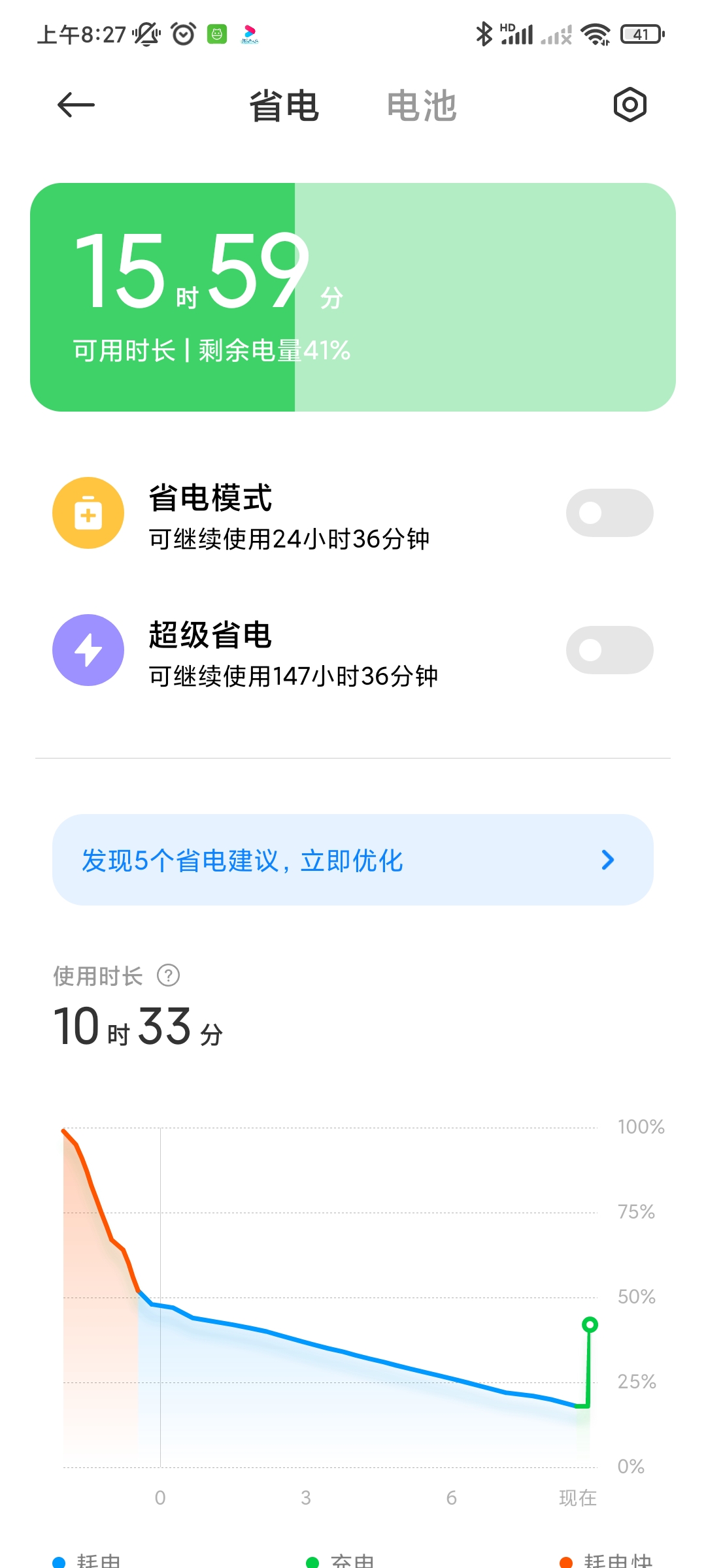Tap the help icon beside 使用时长
Screen dimensions: 706x1568
click(169, 975)
